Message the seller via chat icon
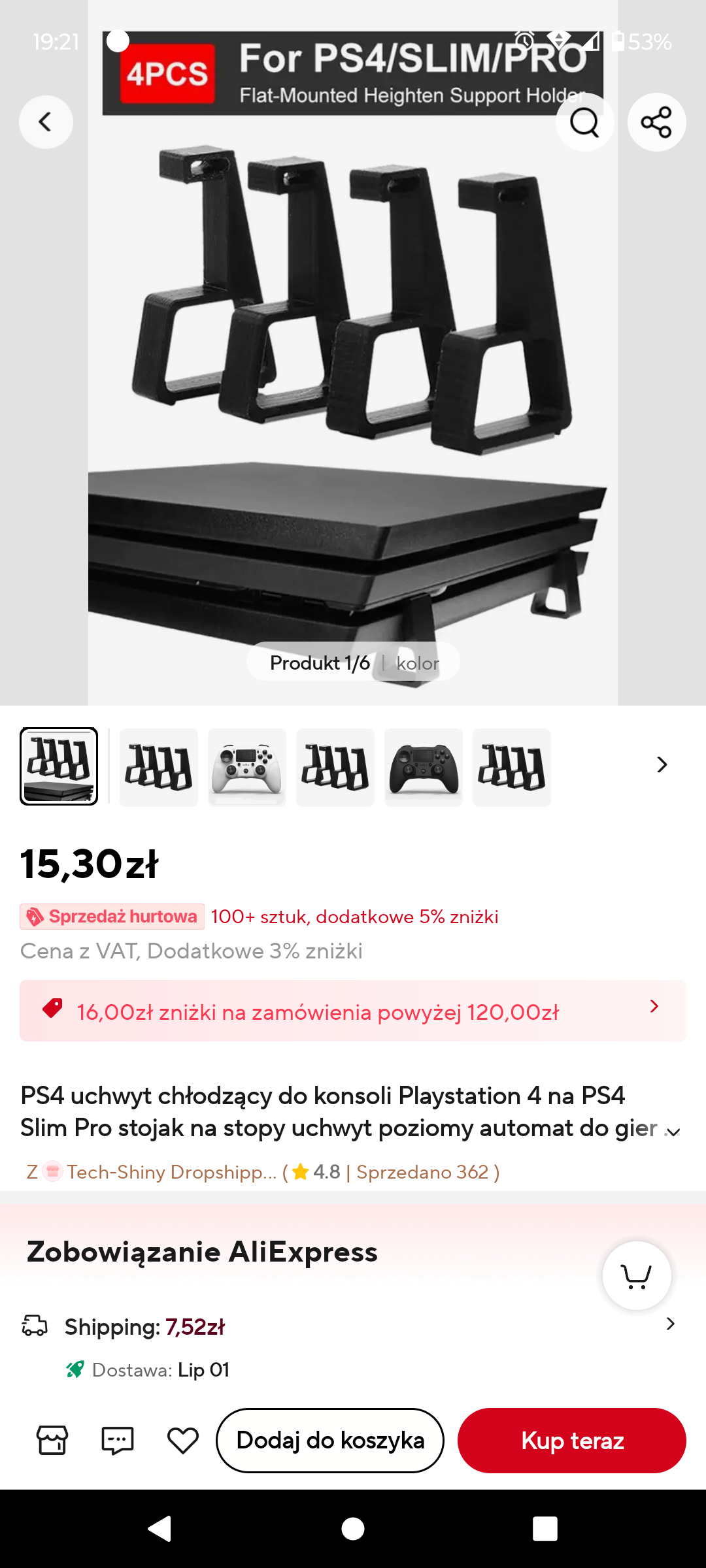 (118, 1440)
